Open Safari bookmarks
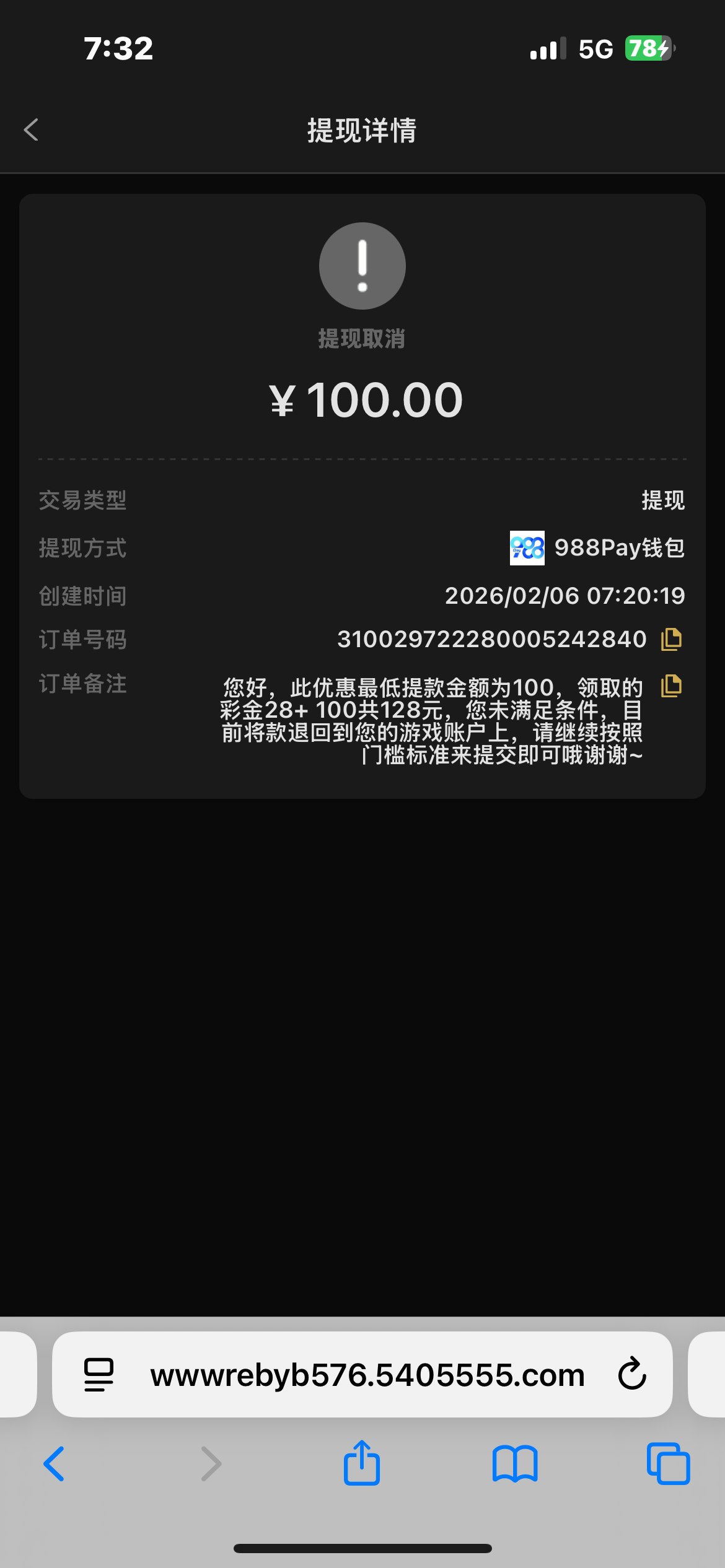Viewport: 725px width, 1568px height. (x=515, y=1464)
